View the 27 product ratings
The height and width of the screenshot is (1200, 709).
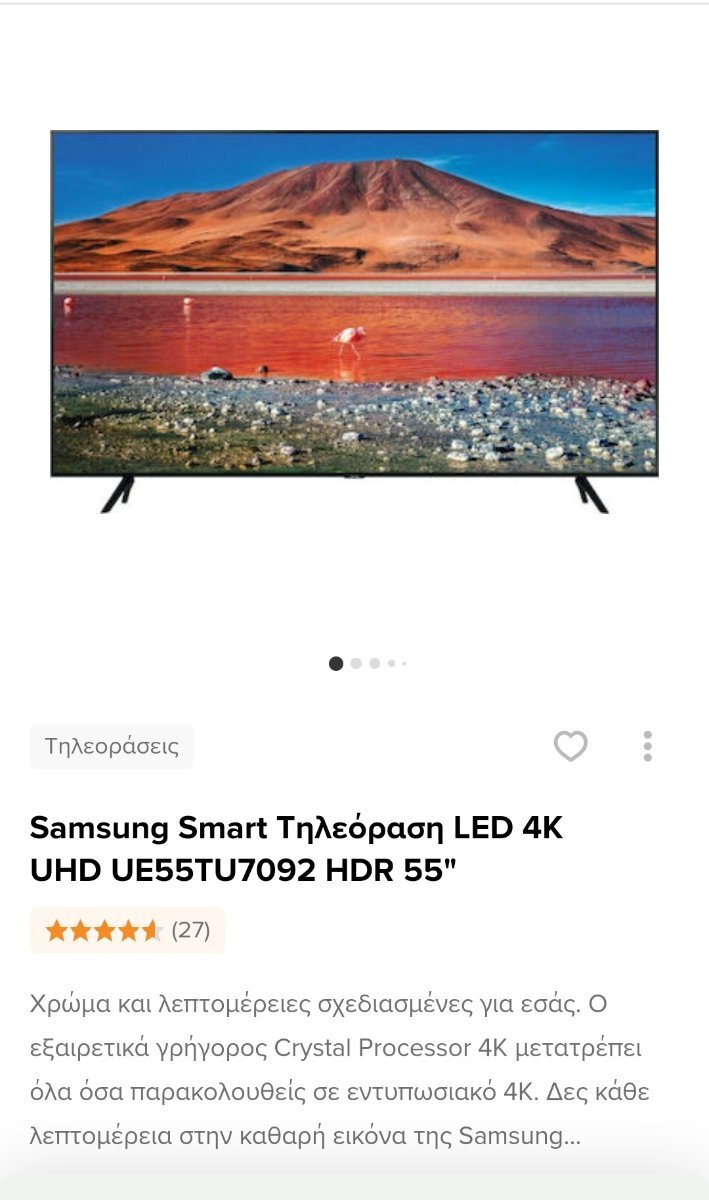[x=128, y=931]
